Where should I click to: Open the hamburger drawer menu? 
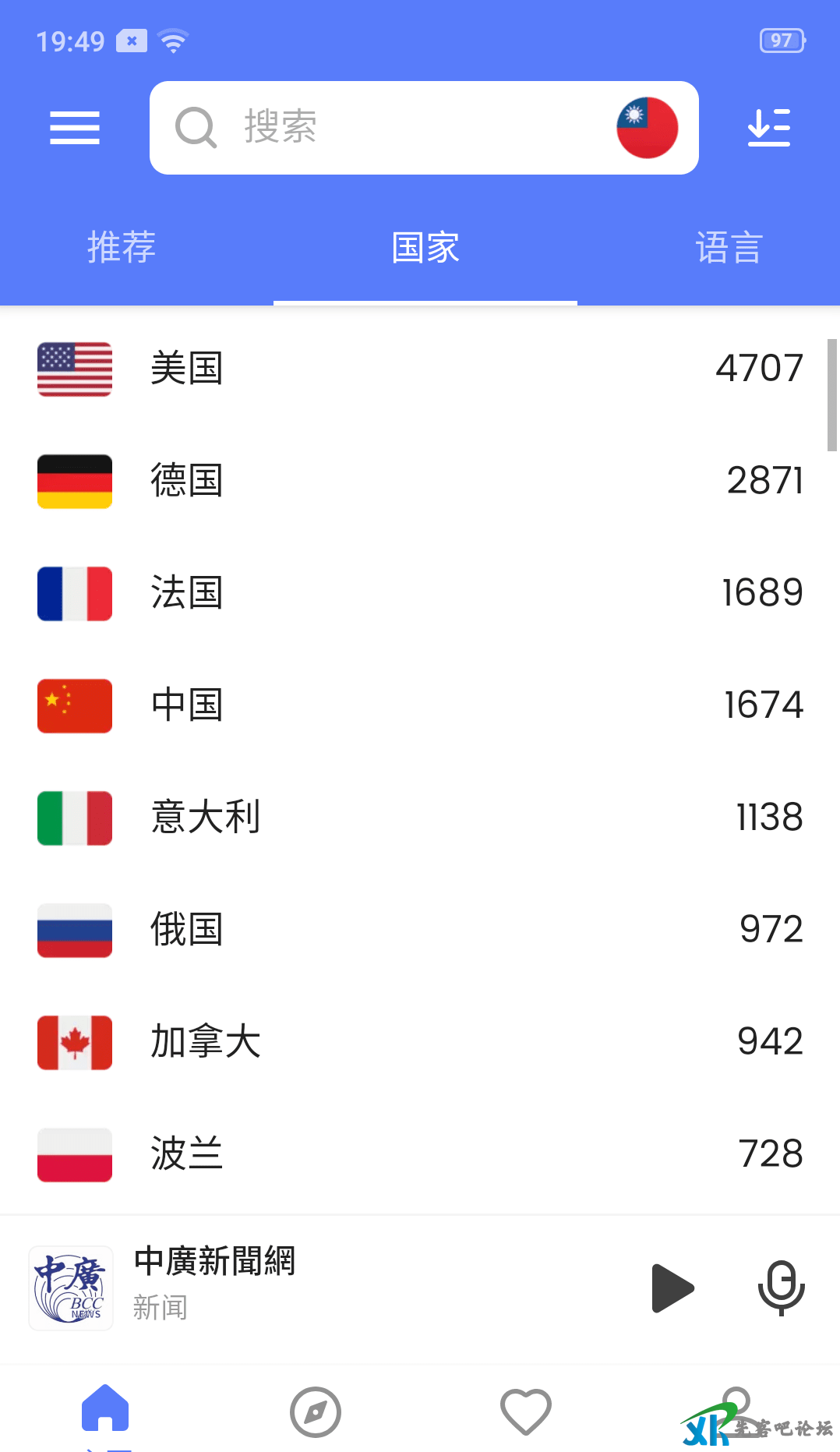(x=75, y=128)
